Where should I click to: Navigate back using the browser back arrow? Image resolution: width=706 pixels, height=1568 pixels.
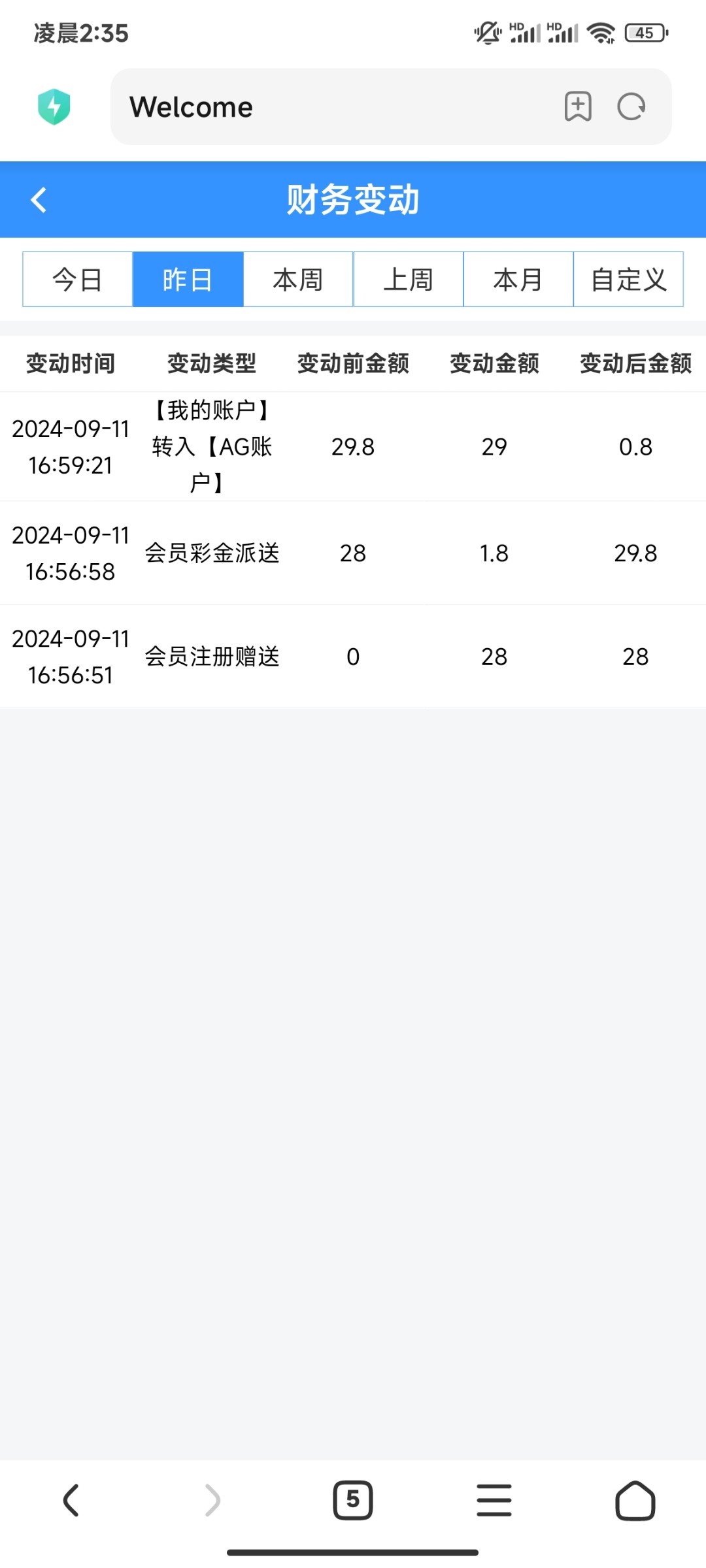point(71,1500)
